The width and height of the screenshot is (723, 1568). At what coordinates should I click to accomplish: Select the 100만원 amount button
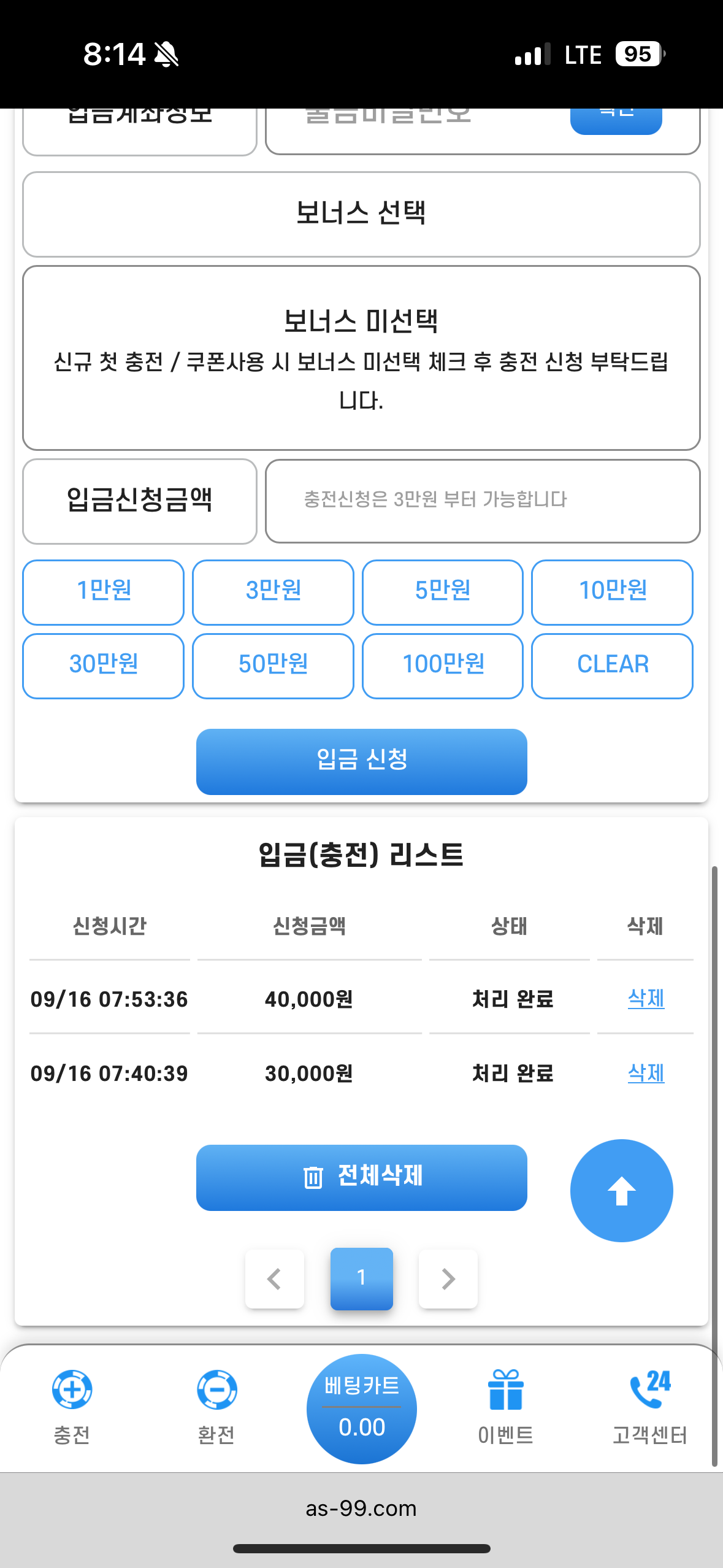442,665
